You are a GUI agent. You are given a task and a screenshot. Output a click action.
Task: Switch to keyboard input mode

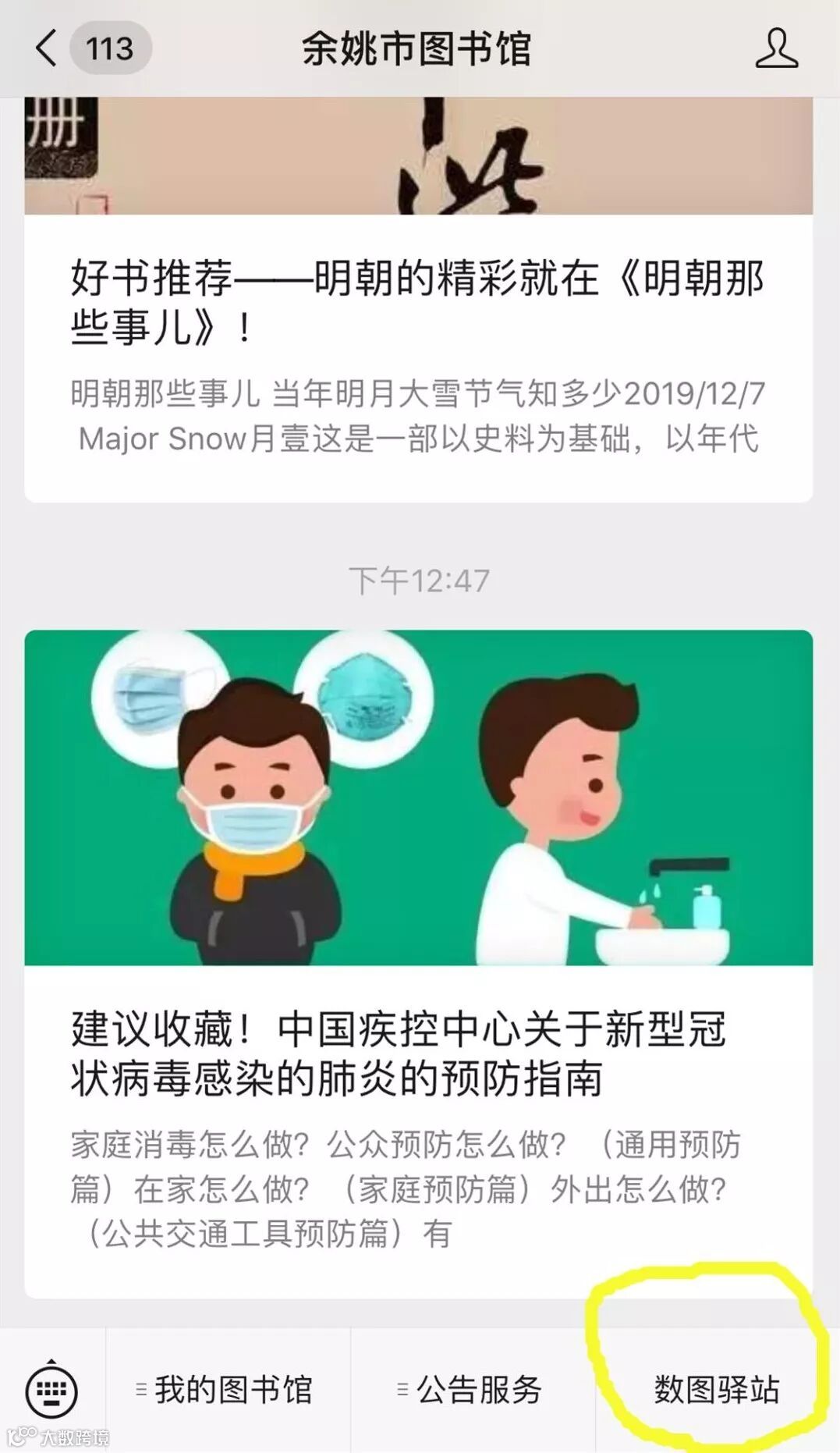51,1391
